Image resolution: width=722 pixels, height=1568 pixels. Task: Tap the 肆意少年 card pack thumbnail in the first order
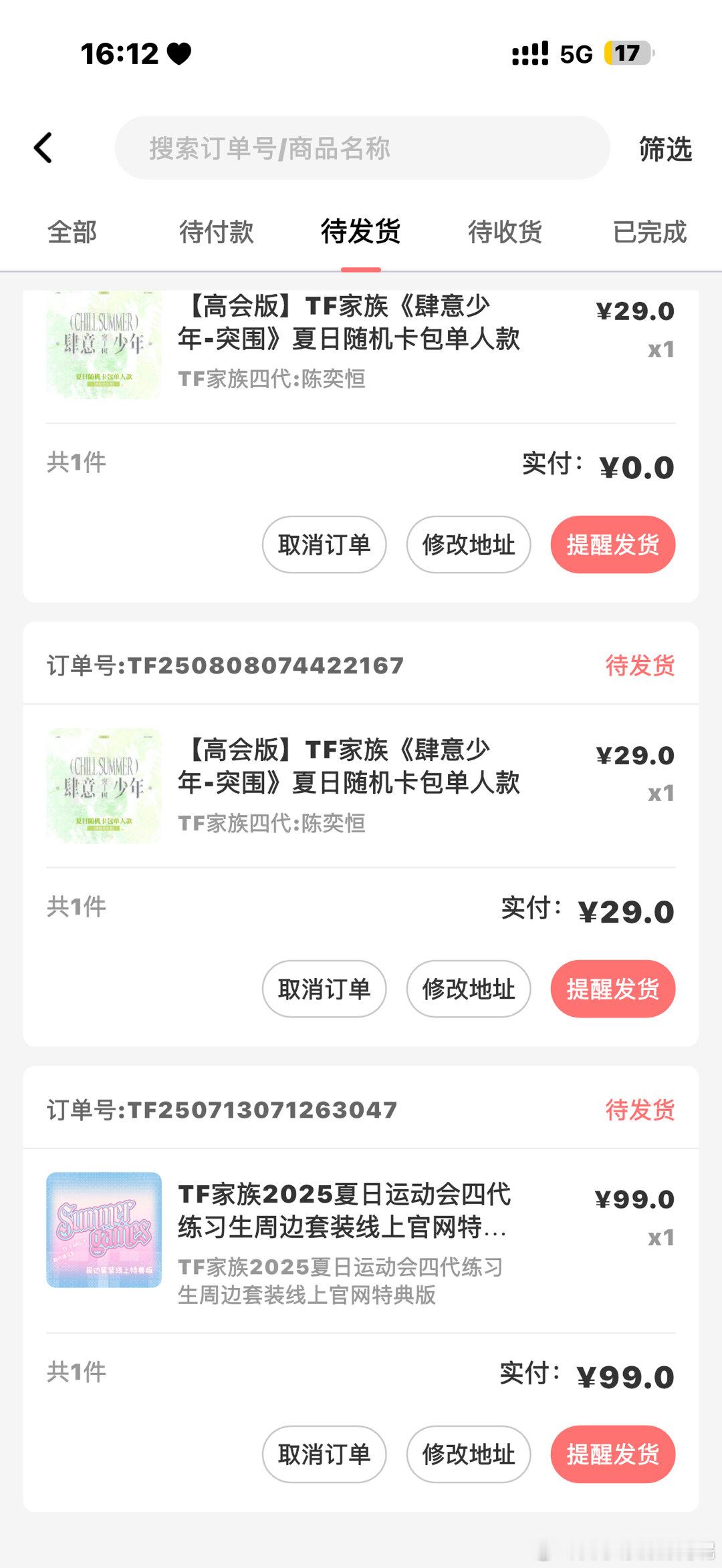click(104, 347)
